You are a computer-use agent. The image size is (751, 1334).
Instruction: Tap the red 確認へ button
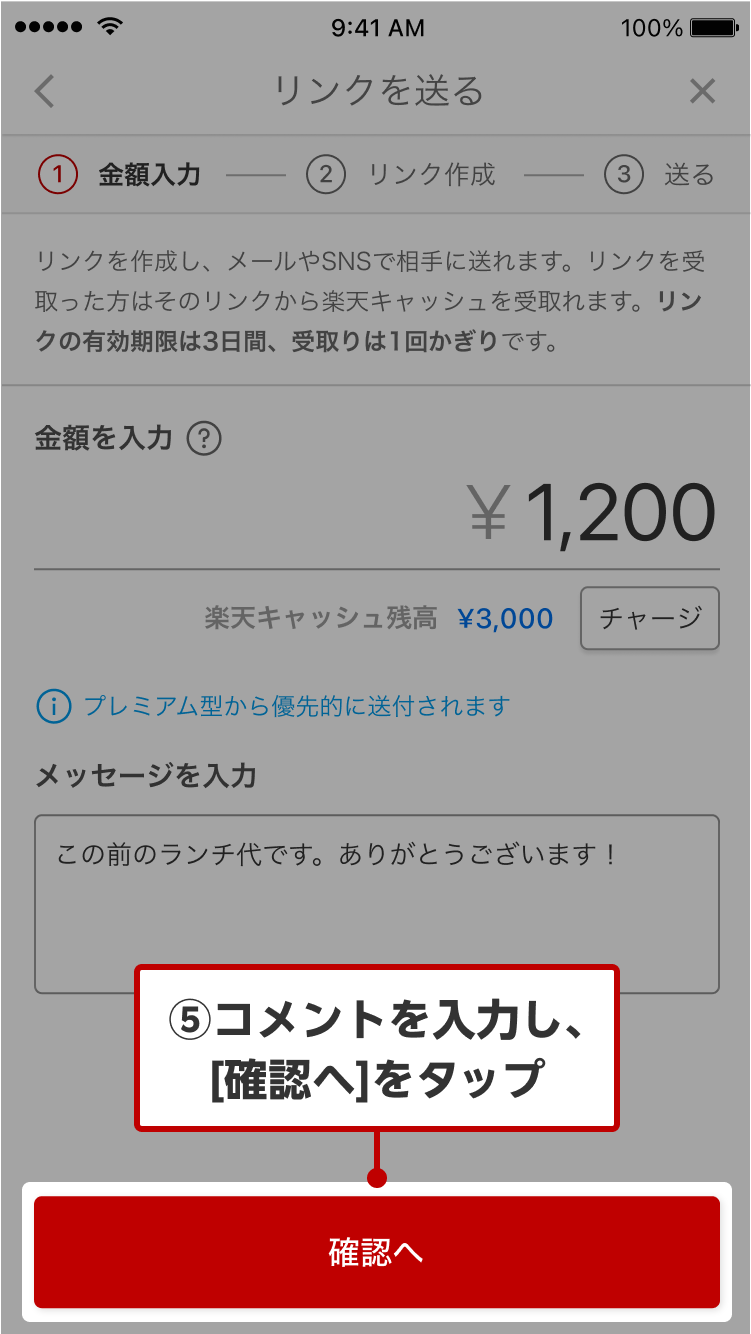[376, 1252]
